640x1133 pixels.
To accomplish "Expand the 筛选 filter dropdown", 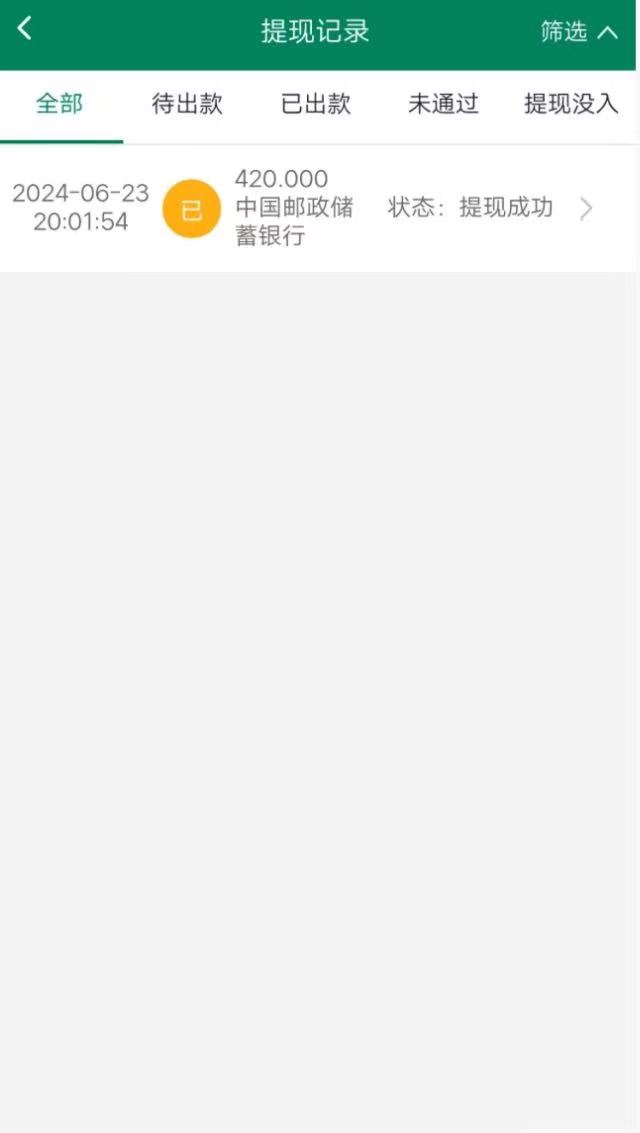I will 579,32.
